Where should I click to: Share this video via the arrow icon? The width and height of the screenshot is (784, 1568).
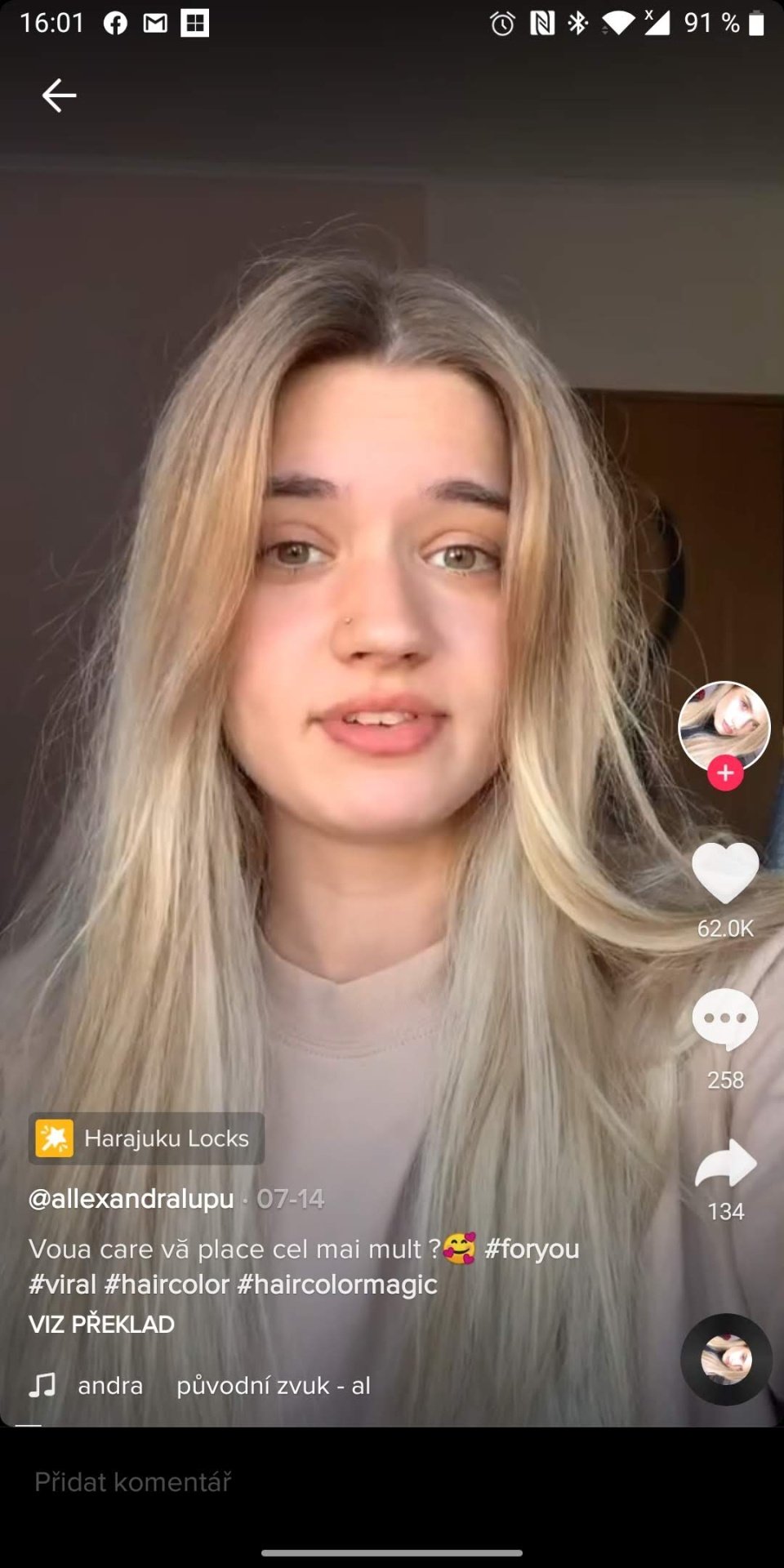click(725, 1162)
